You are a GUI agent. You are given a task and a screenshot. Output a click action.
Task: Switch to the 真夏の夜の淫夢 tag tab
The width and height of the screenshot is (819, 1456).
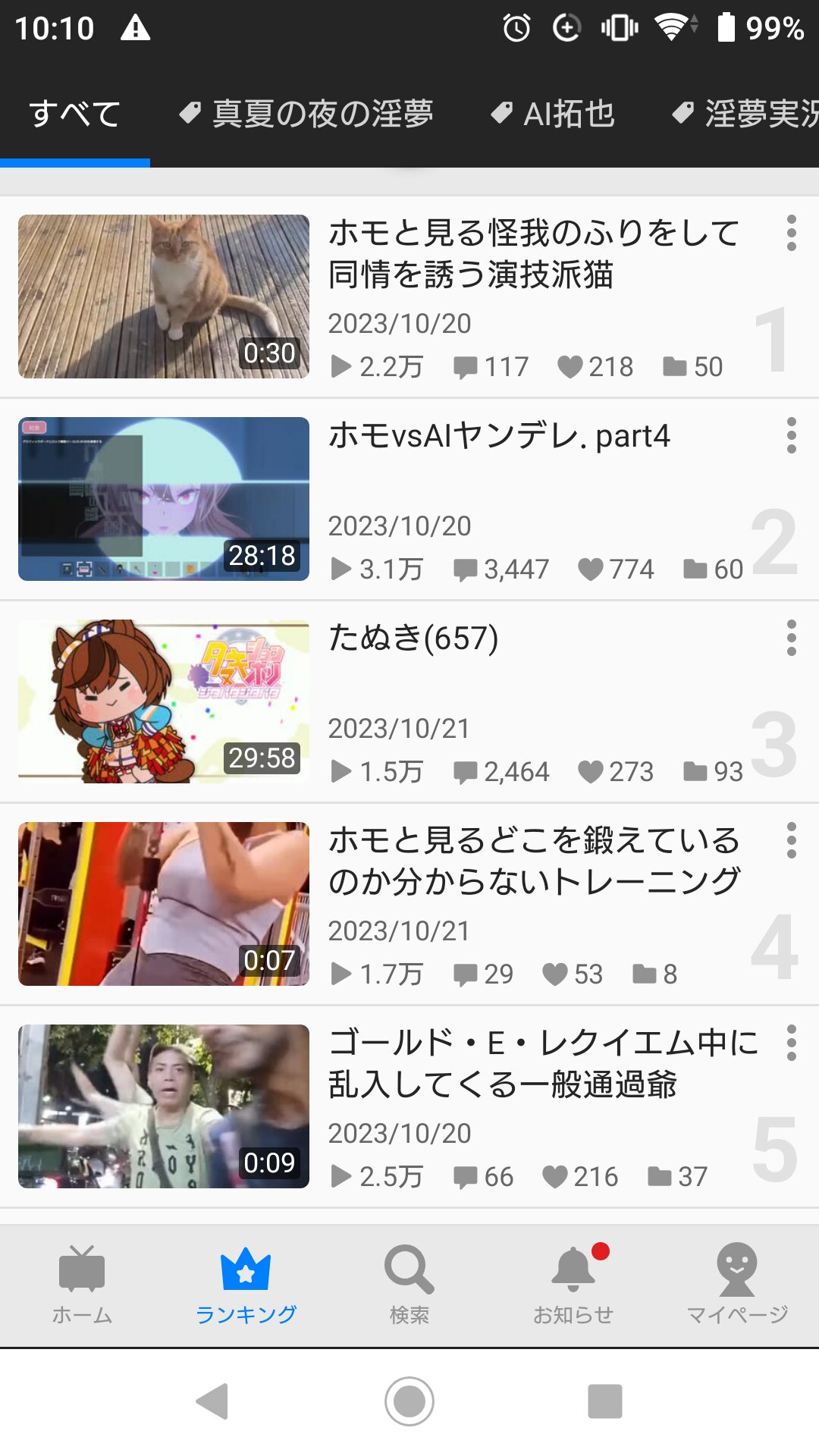[x=307, y=114]
